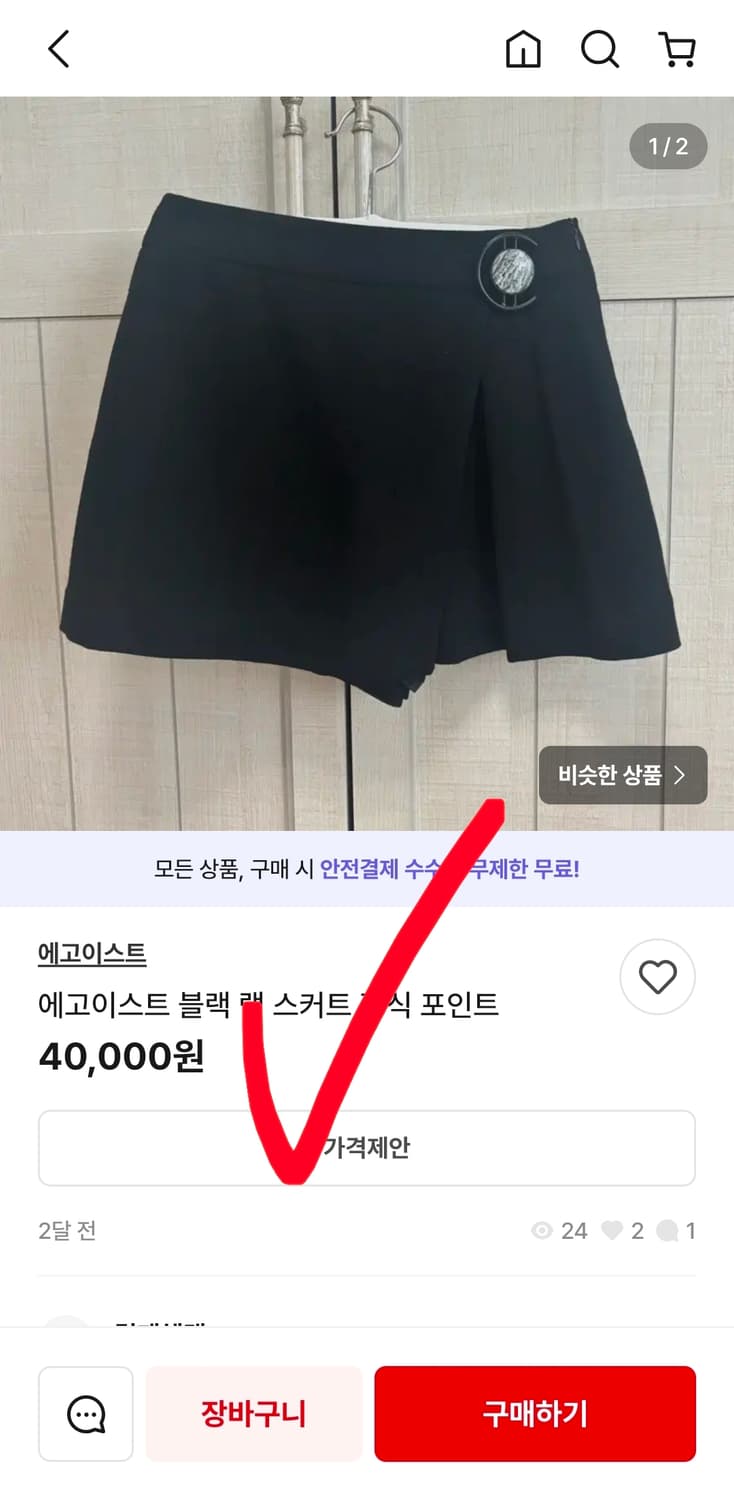Viewport: 734px width, 1500px height.
Task: Tap the 안전결제 promotional banner link
Action: [367, 870]
